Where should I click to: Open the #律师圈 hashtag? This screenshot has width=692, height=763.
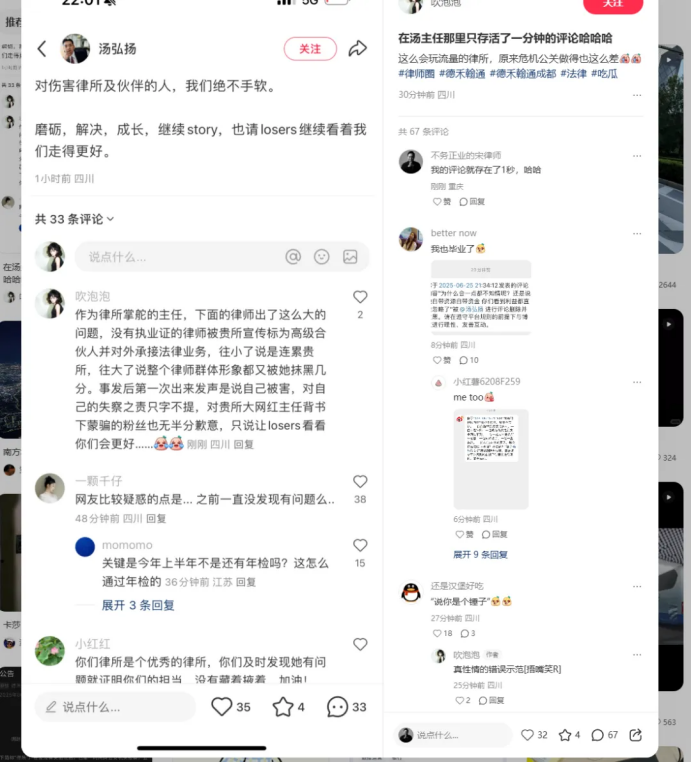coord(416,74)
